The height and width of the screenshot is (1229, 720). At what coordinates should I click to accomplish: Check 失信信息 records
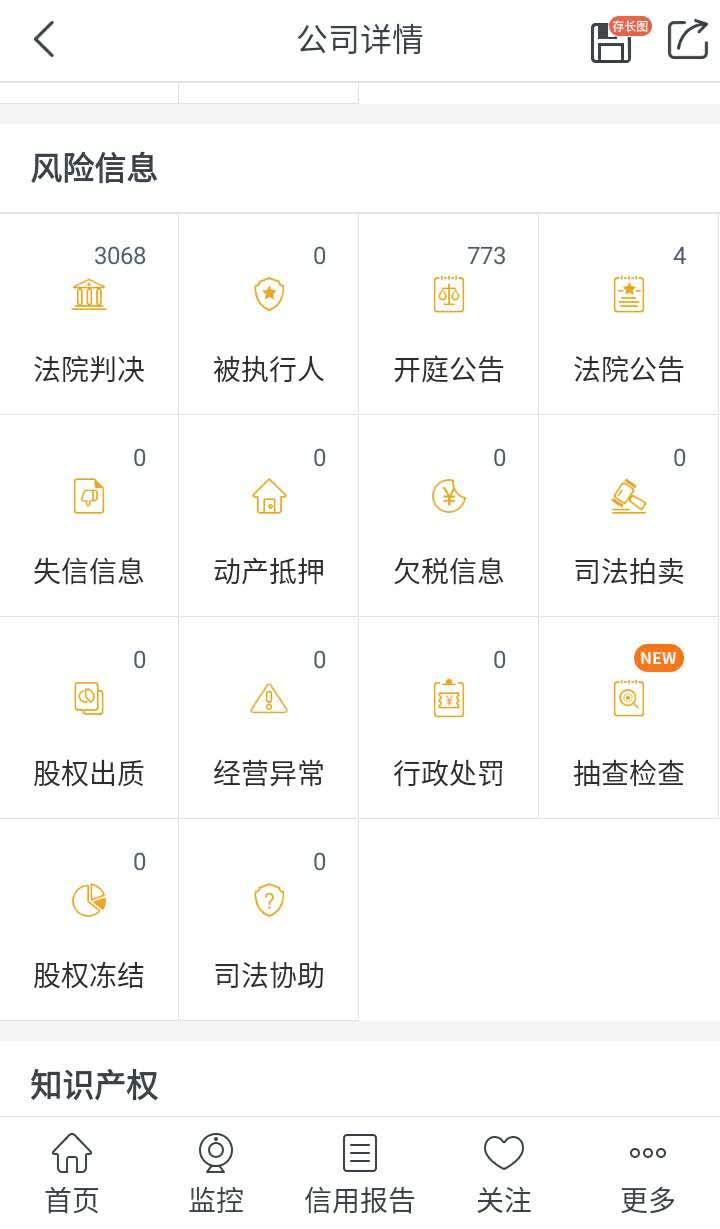(x=89, y=516)
